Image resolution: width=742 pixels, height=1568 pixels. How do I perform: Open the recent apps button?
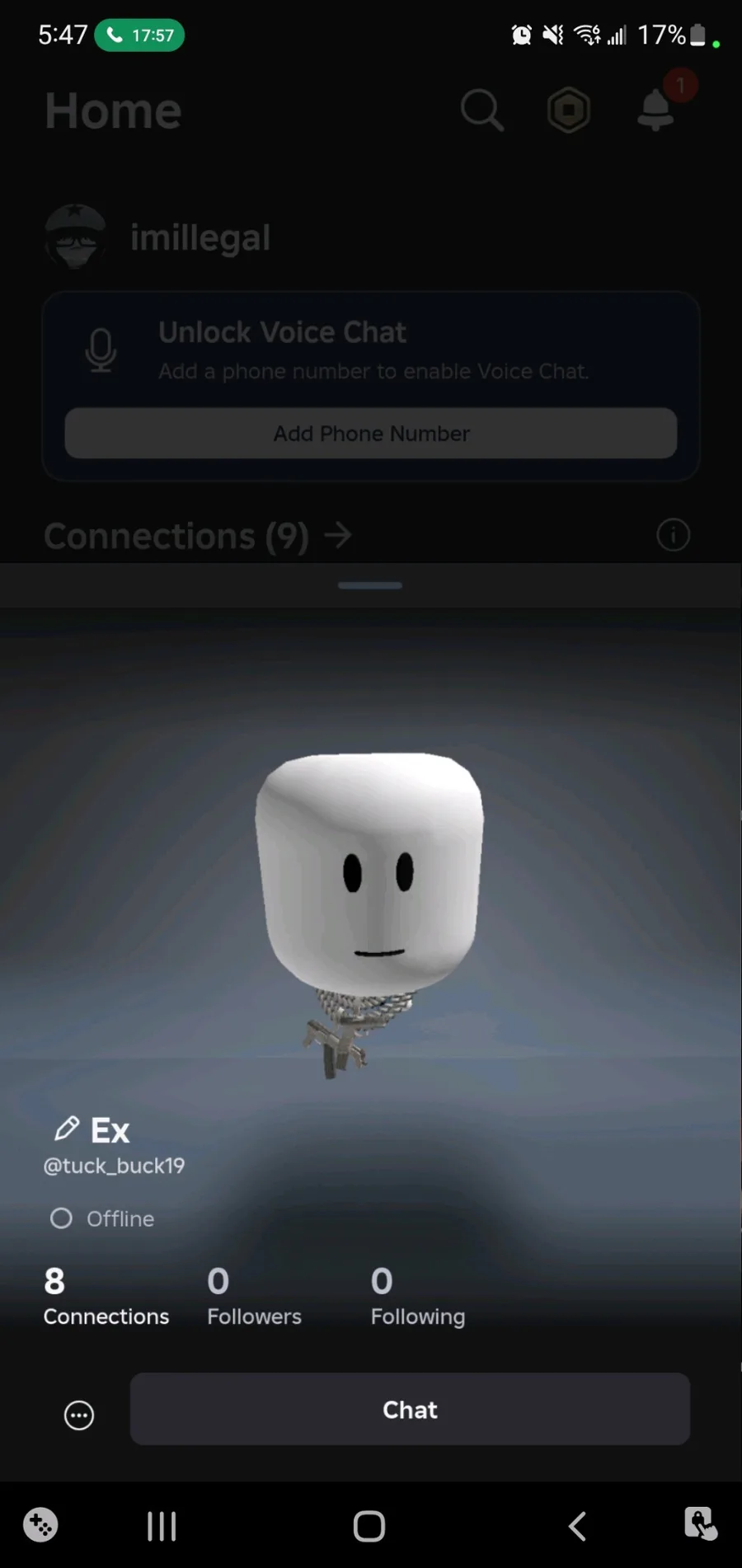click(162, 1526)
